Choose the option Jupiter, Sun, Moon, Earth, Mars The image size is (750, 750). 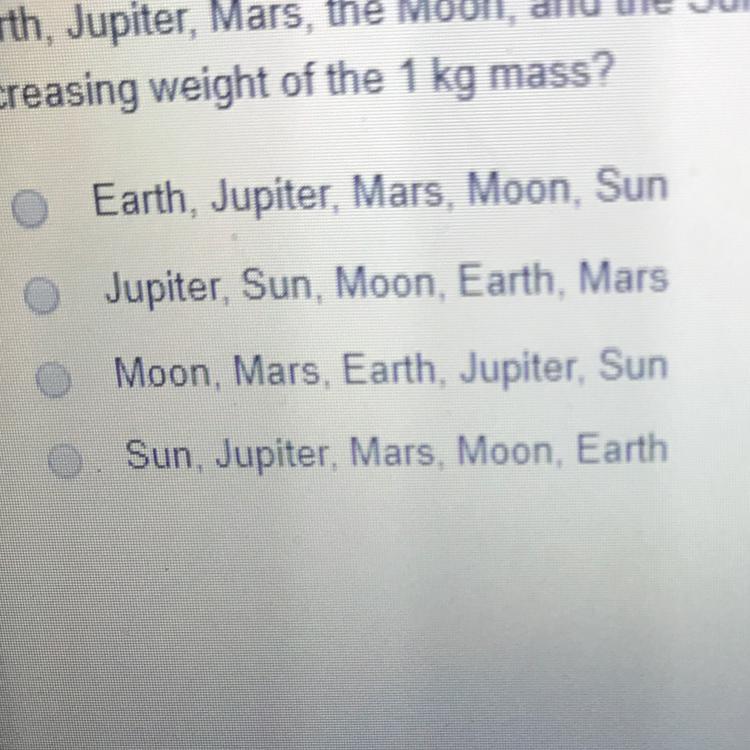(x=42, y=295)
